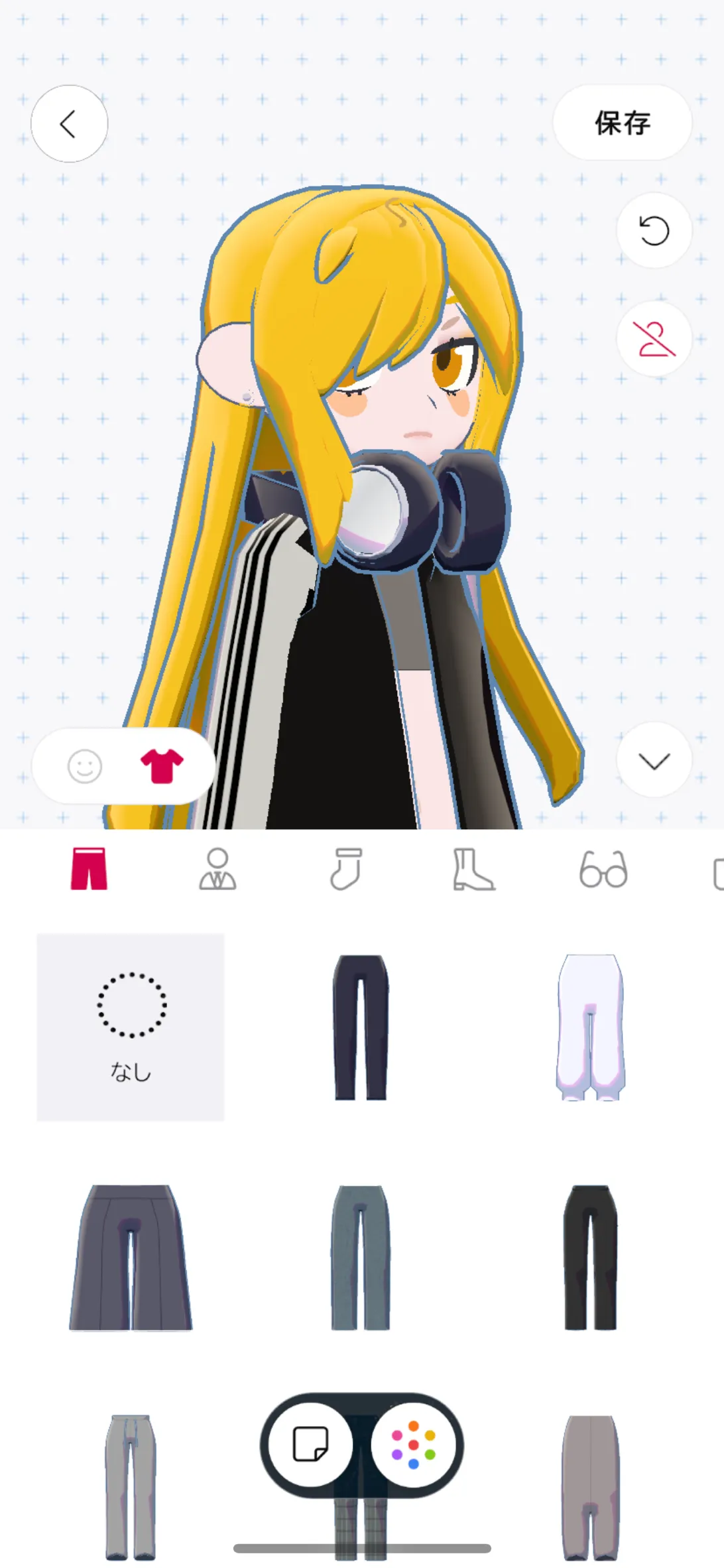The height and width of the screenshot is (1568, 724).
Task: Choose the dark navy slim pants
Action: (x=361, y=1027)
